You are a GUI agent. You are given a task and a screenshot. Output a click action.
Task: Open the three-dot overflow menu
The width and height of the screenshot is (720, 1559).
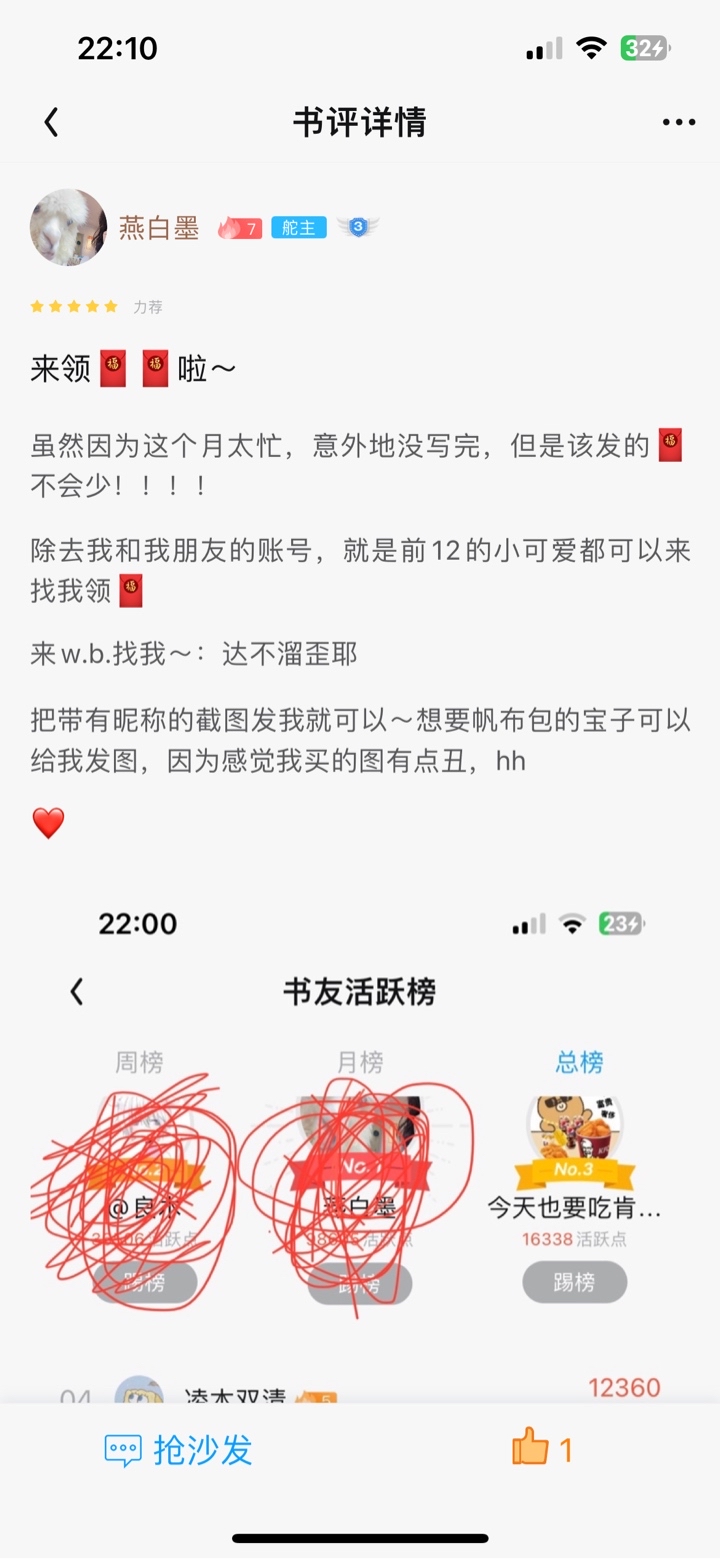coord(679,123)
